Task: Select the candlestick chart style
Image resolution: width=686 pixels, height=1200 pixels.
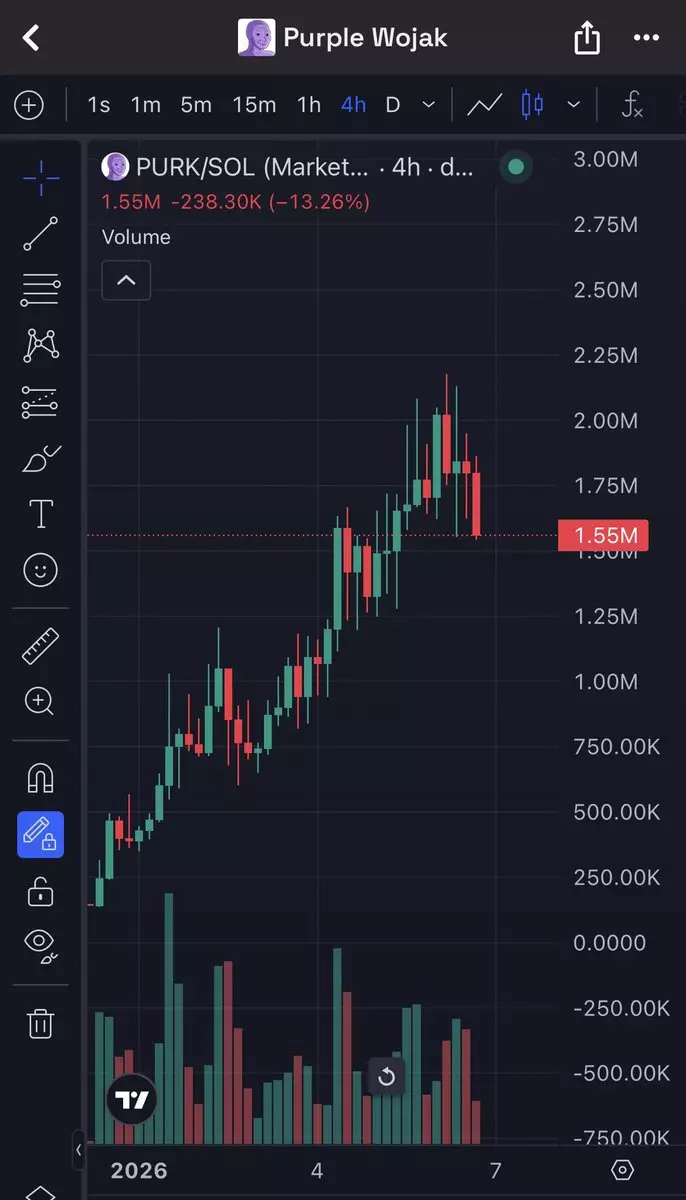Action: [x=532, y=105]
